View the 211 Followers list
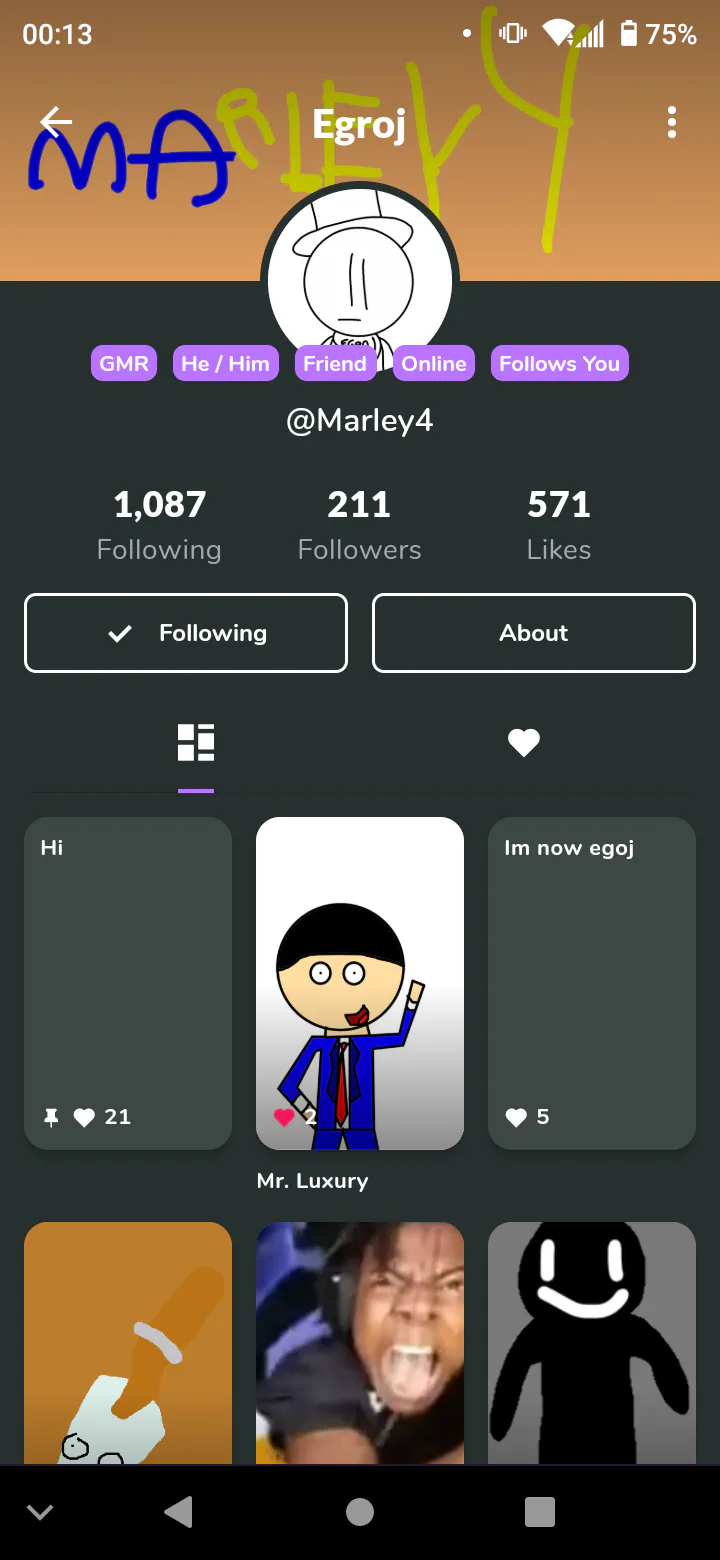 360,525
